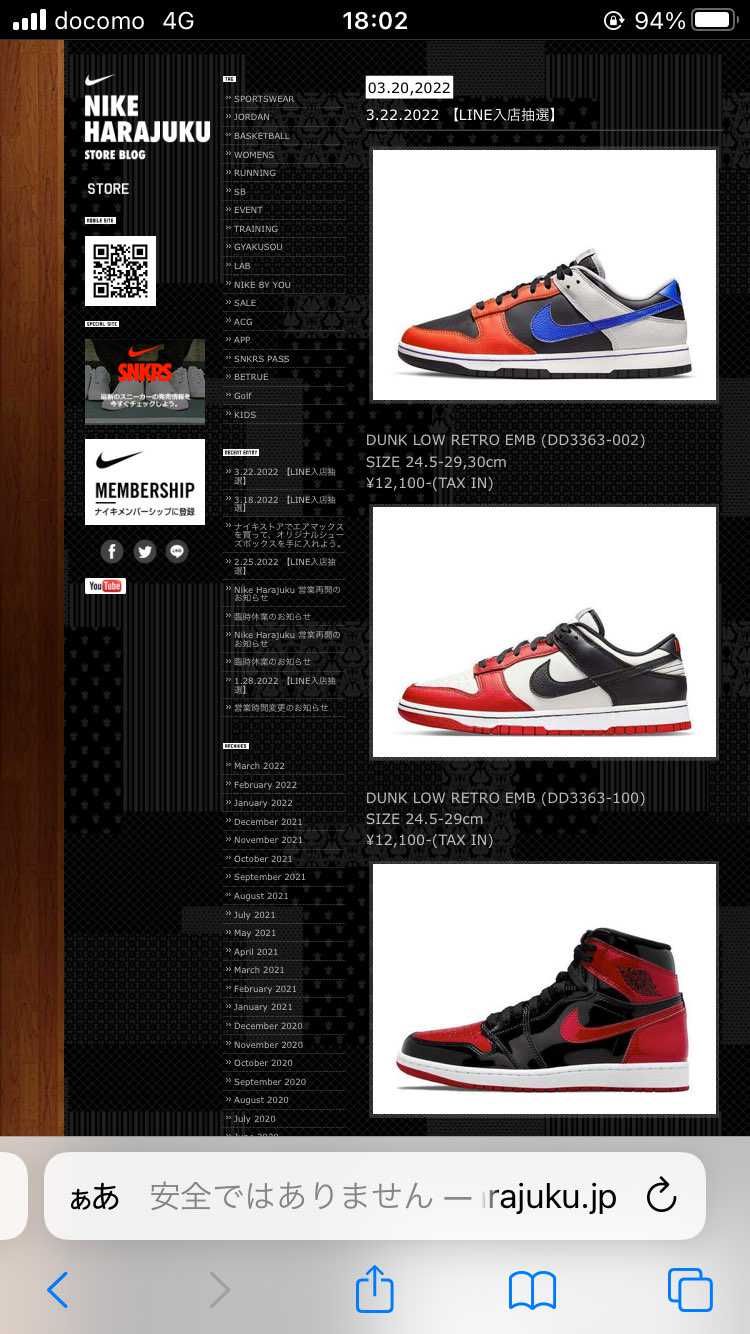Show open Safari tabs
Viewport: 750px width, 1334px height.
690,1290
